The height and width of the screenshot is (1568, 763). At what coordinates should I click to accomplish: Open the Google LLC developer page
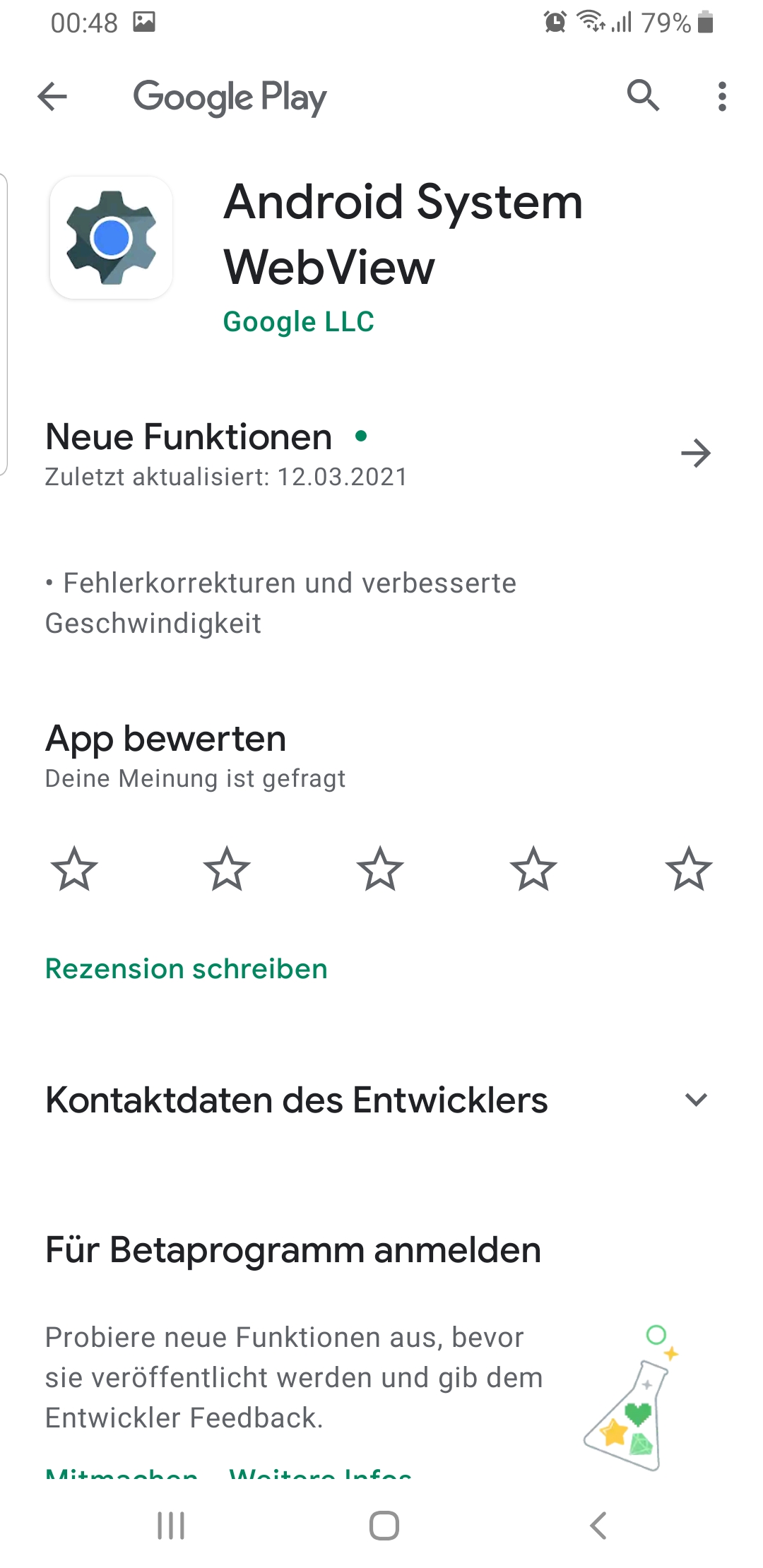pyautogui.click(x=298, y=322)
